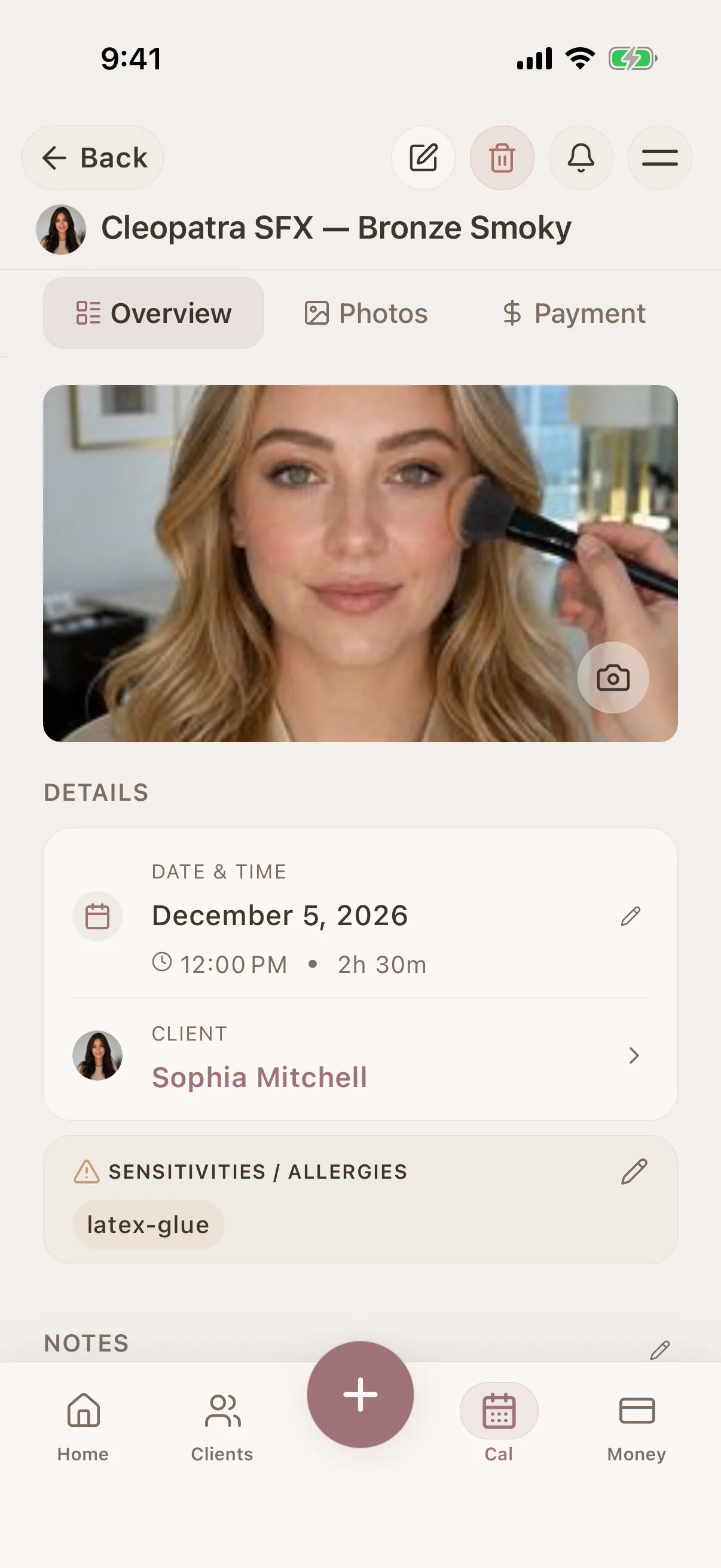Image resolution: width=721 pixels, height=1568 pixels.
Task: Open the Clients tab
Action: click(222, 1426)
